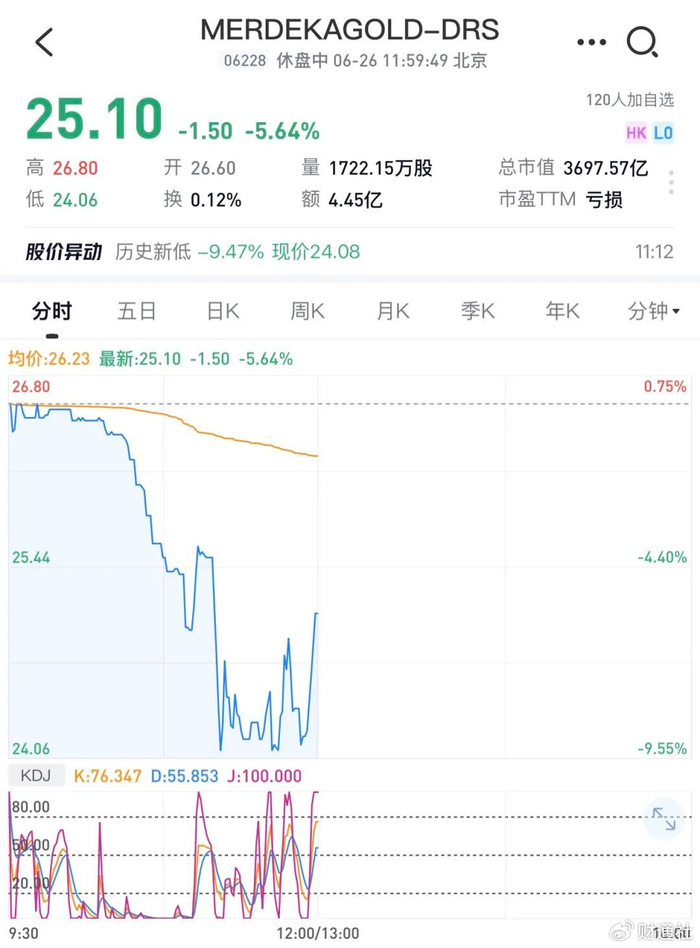700x948 pixels.
Task: Open the 股价异动 price alert row
Action: pyautogui.click(x=349, y=252)
